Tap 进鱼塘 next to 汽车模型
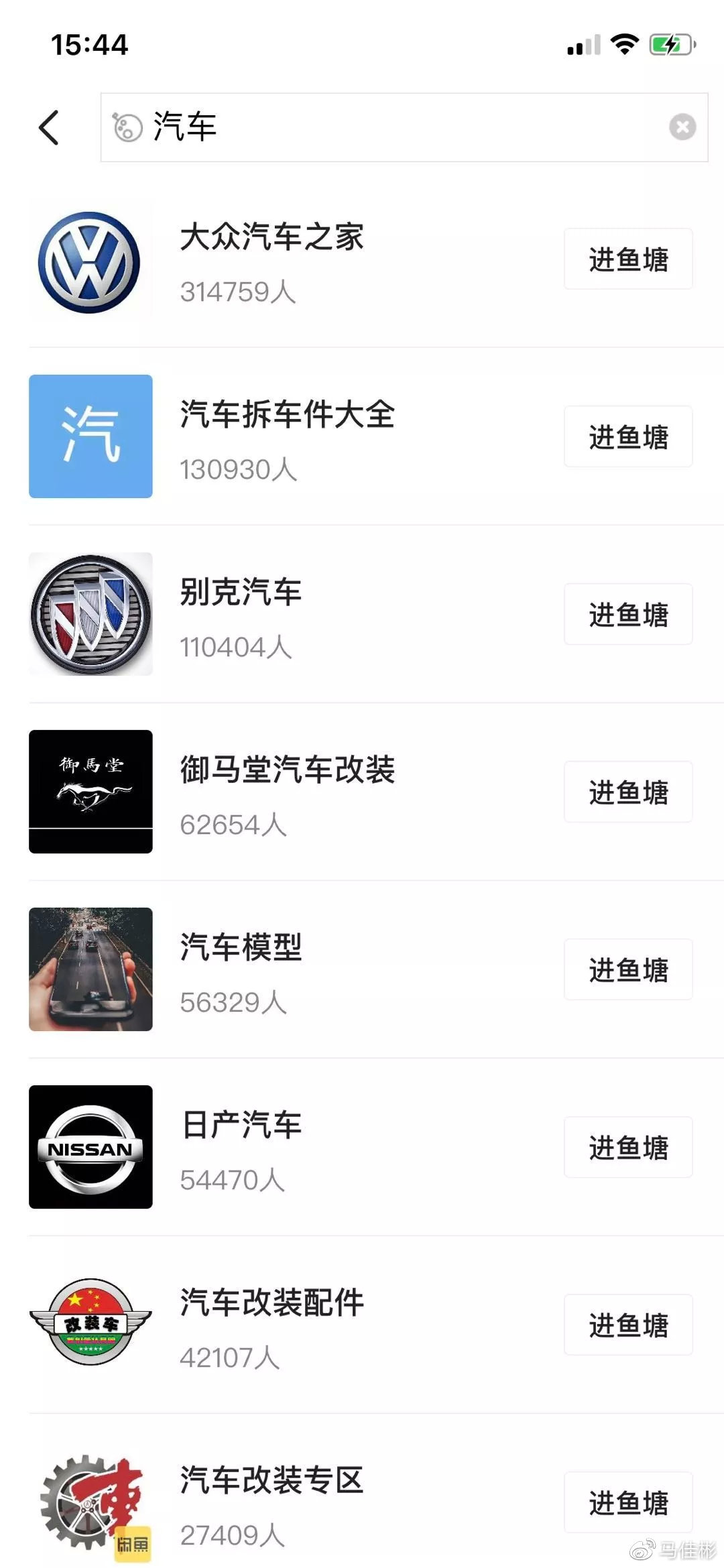Screen dimensions: 724x1568 point(628,969)
